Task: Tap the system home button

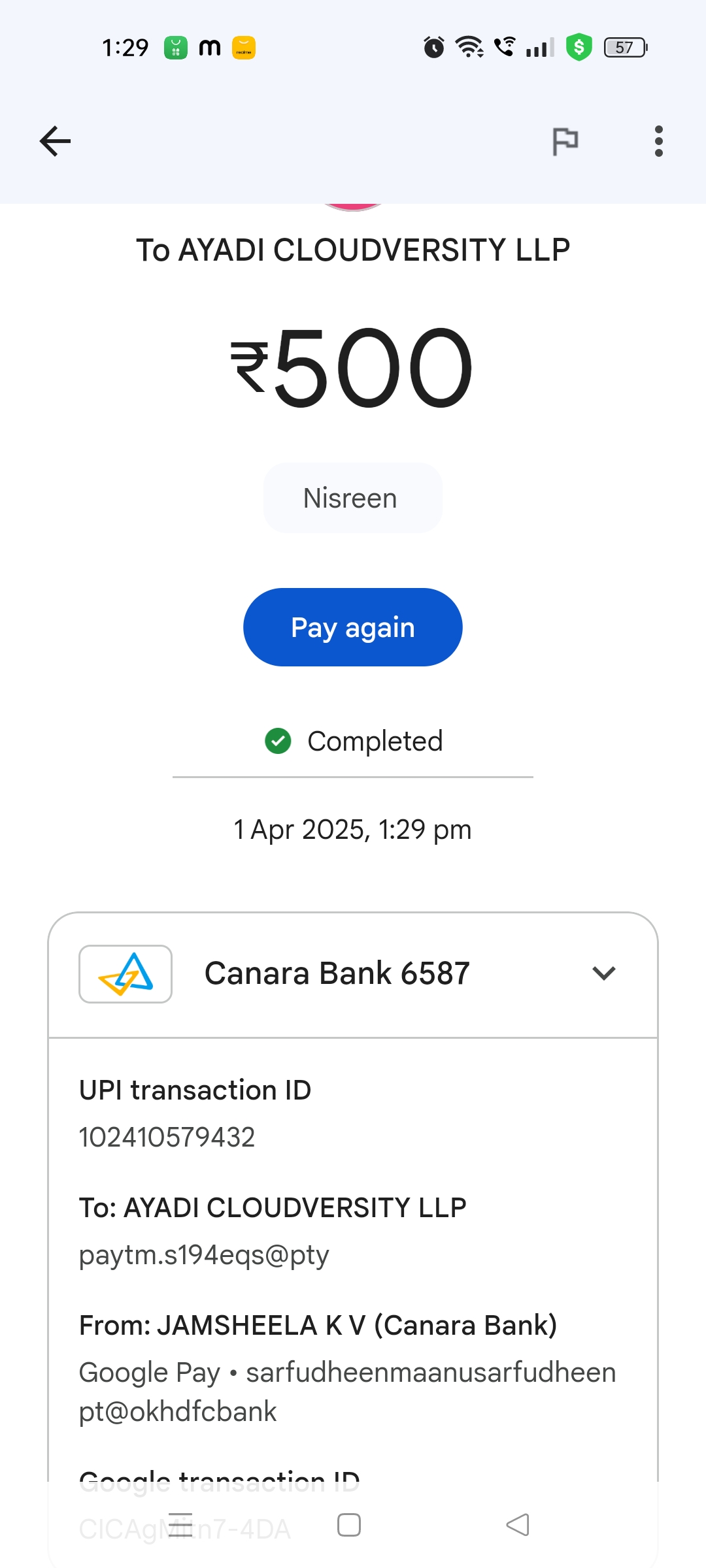Action: tap(349, 1525)
